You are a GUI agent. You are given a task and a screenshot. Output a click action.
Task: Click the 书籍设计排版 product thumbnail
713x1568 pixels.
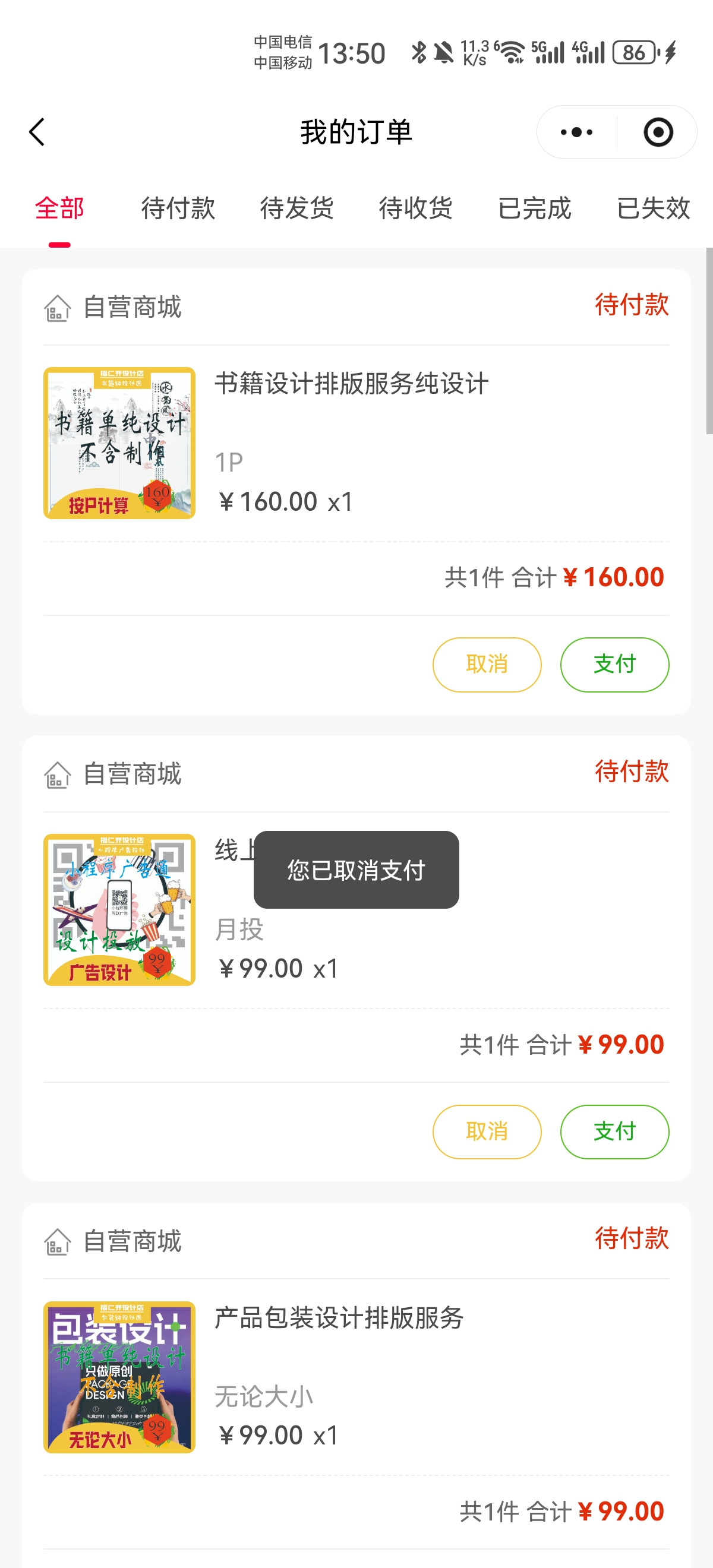point(119,443)
